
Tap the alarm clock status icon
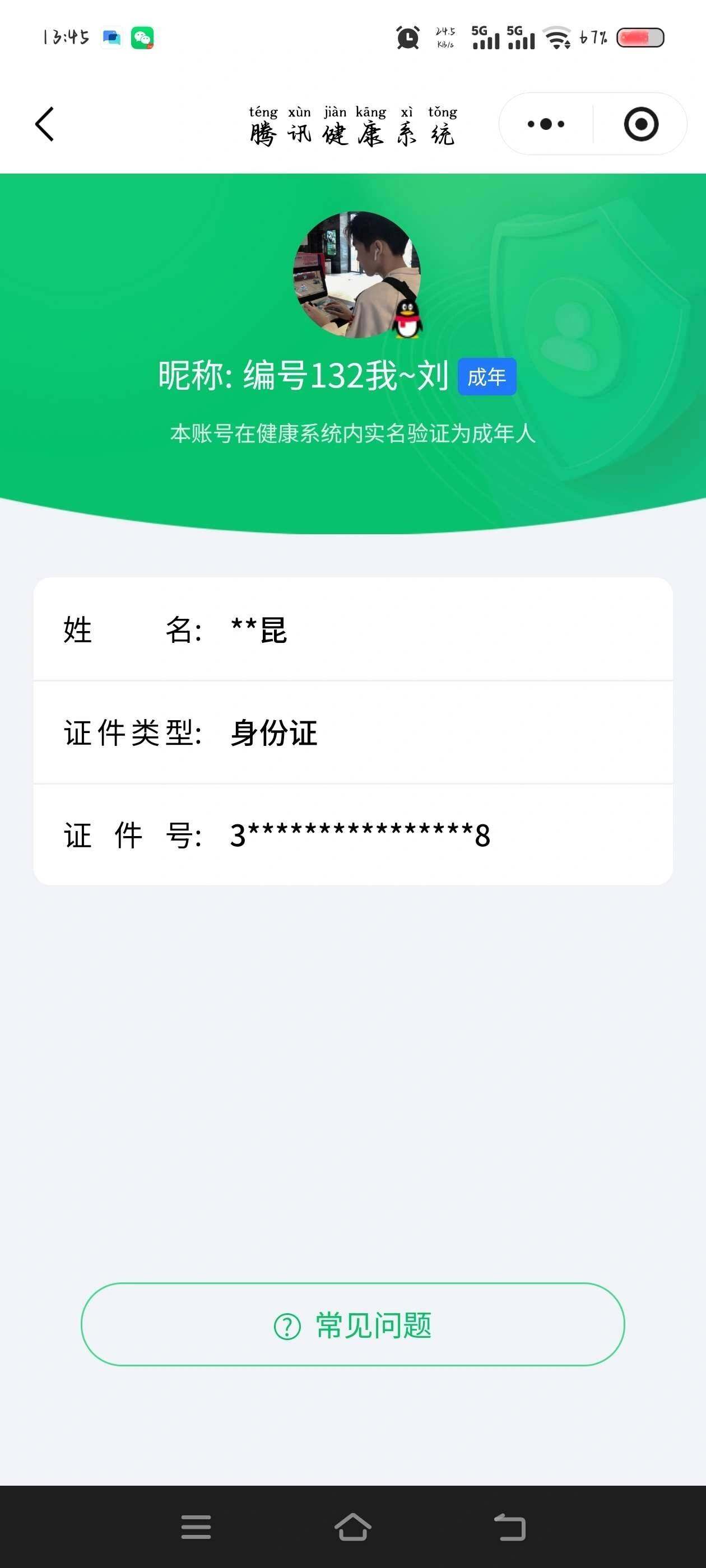[x=407, y=38]
